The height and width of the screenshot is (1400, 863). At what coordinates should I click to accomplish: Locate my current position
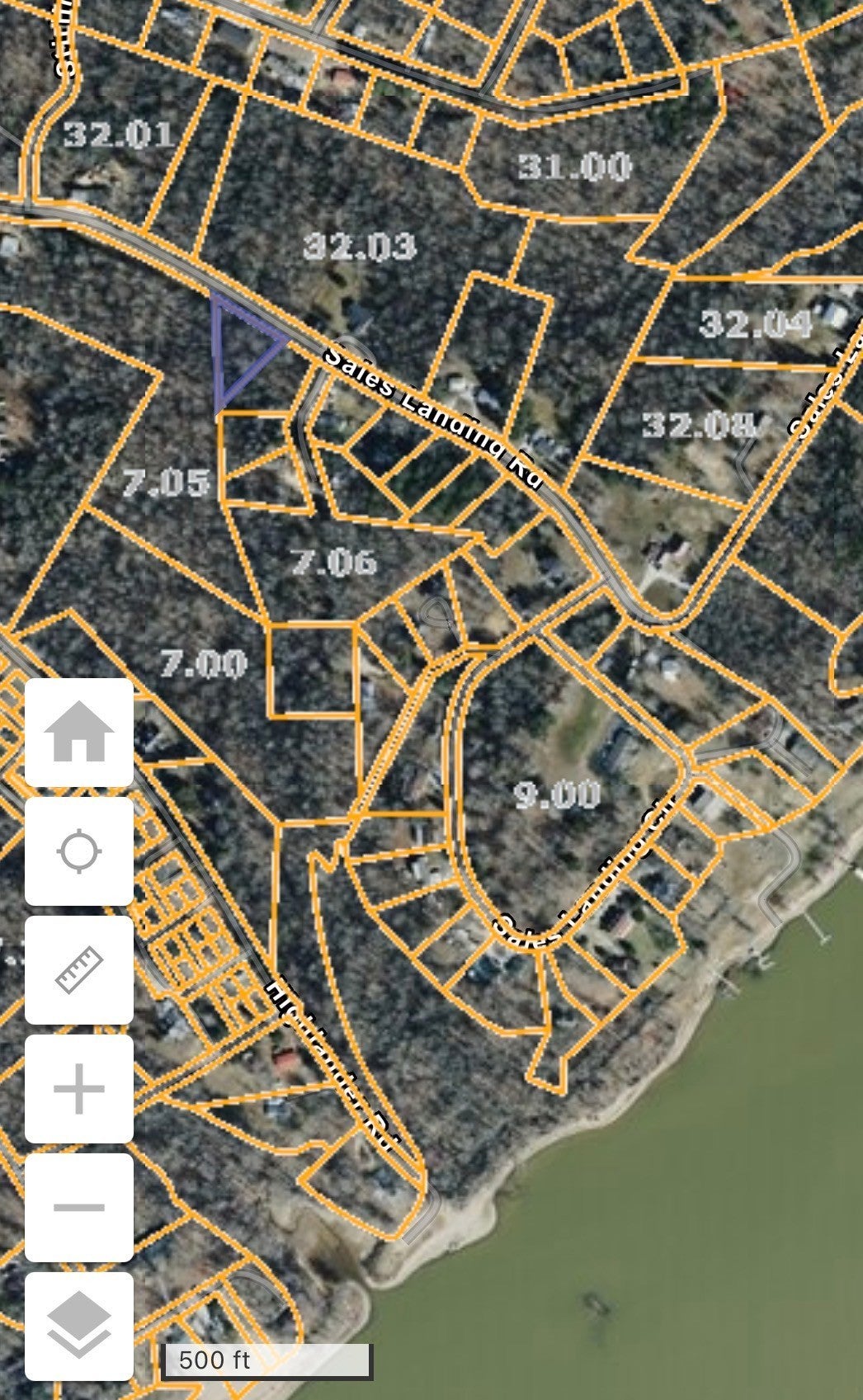point(79,851)
